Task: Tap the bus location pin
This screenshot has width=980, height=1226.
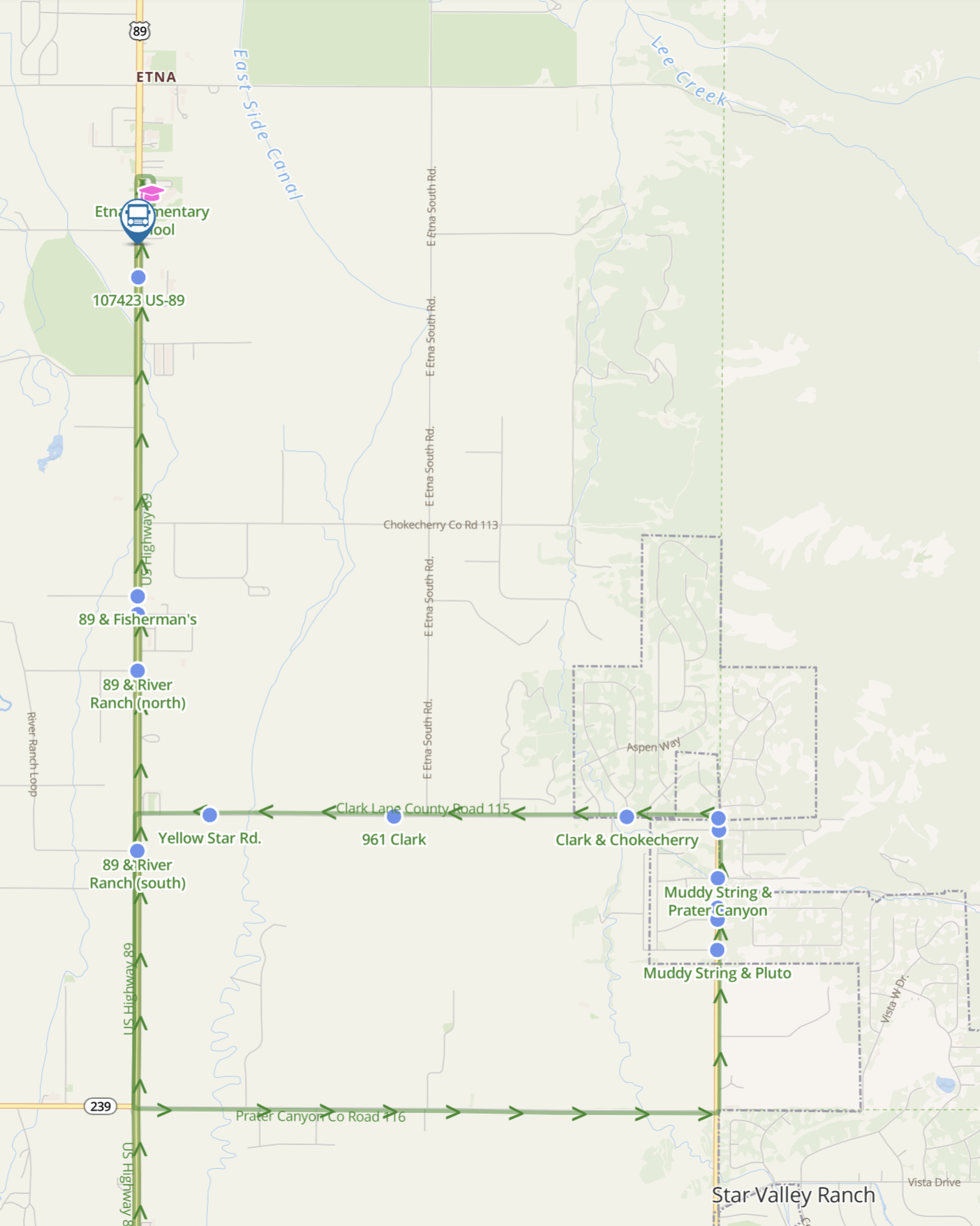Action: click(x=138, y=218)
